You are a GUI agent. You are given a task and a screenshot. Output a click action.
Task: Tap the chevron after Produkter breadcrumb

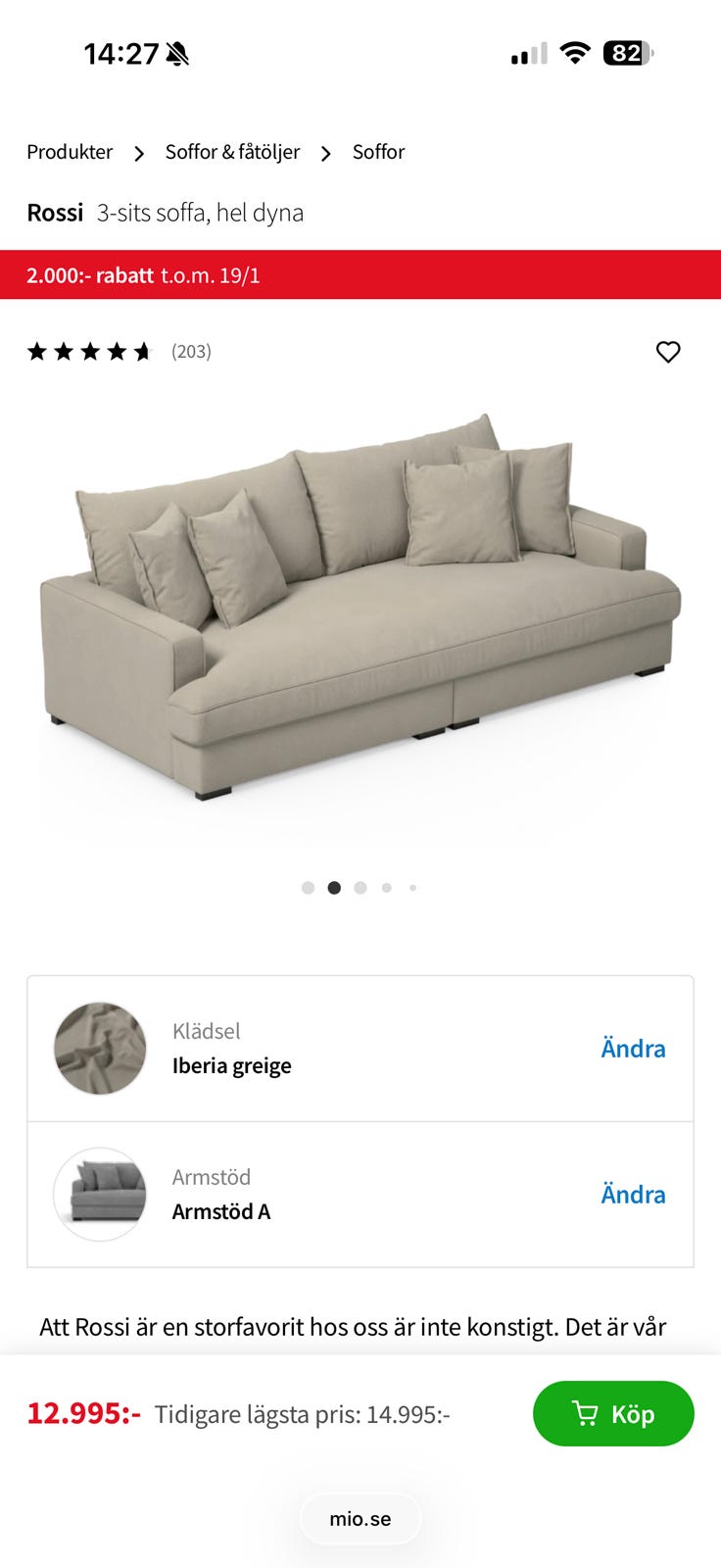(x=138, y=153)
